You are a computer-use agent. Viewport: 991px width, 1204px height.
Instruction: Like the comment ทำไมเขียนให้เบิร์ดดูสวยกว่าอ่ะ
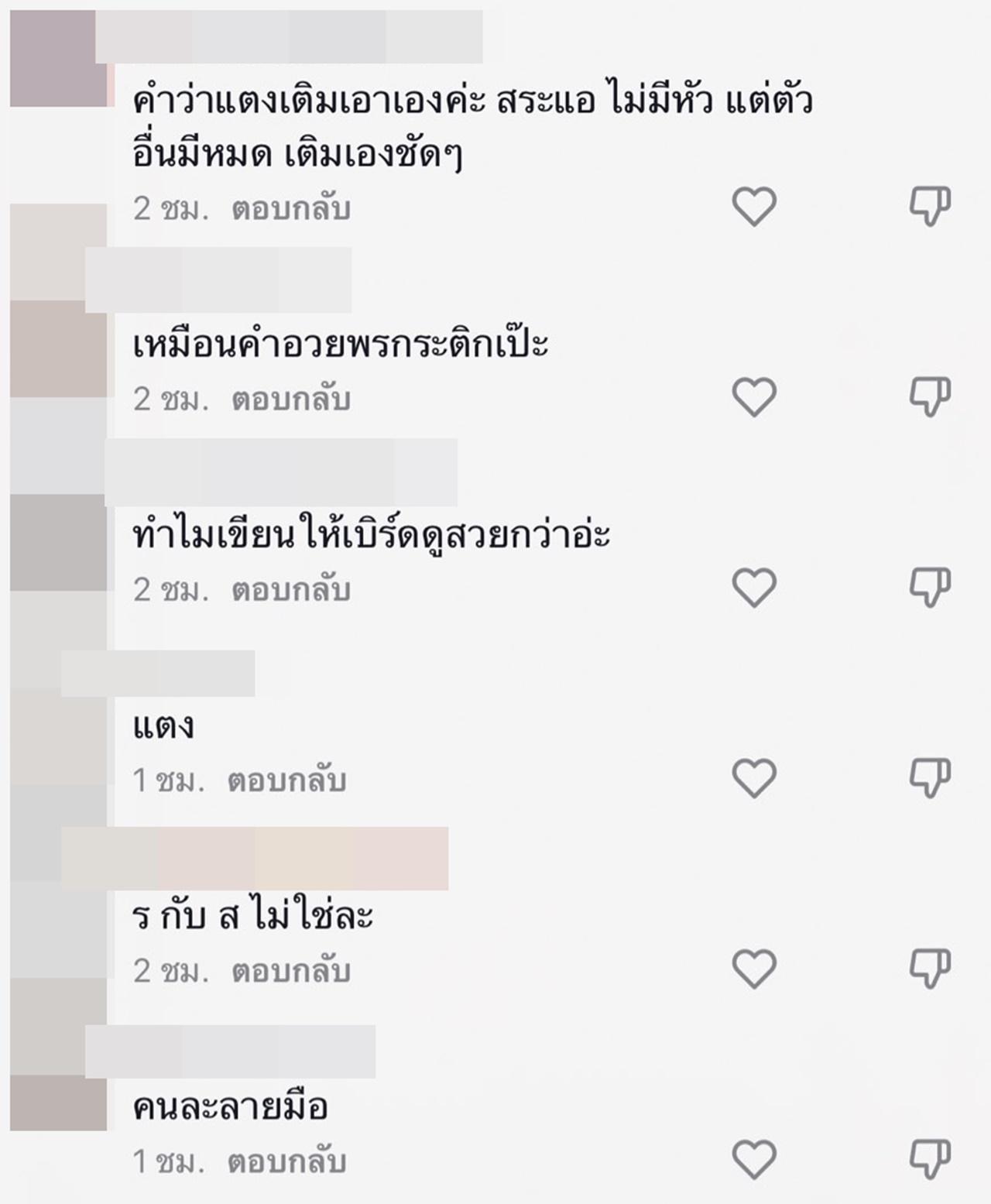pyautogui.click(x=754, y=588)
